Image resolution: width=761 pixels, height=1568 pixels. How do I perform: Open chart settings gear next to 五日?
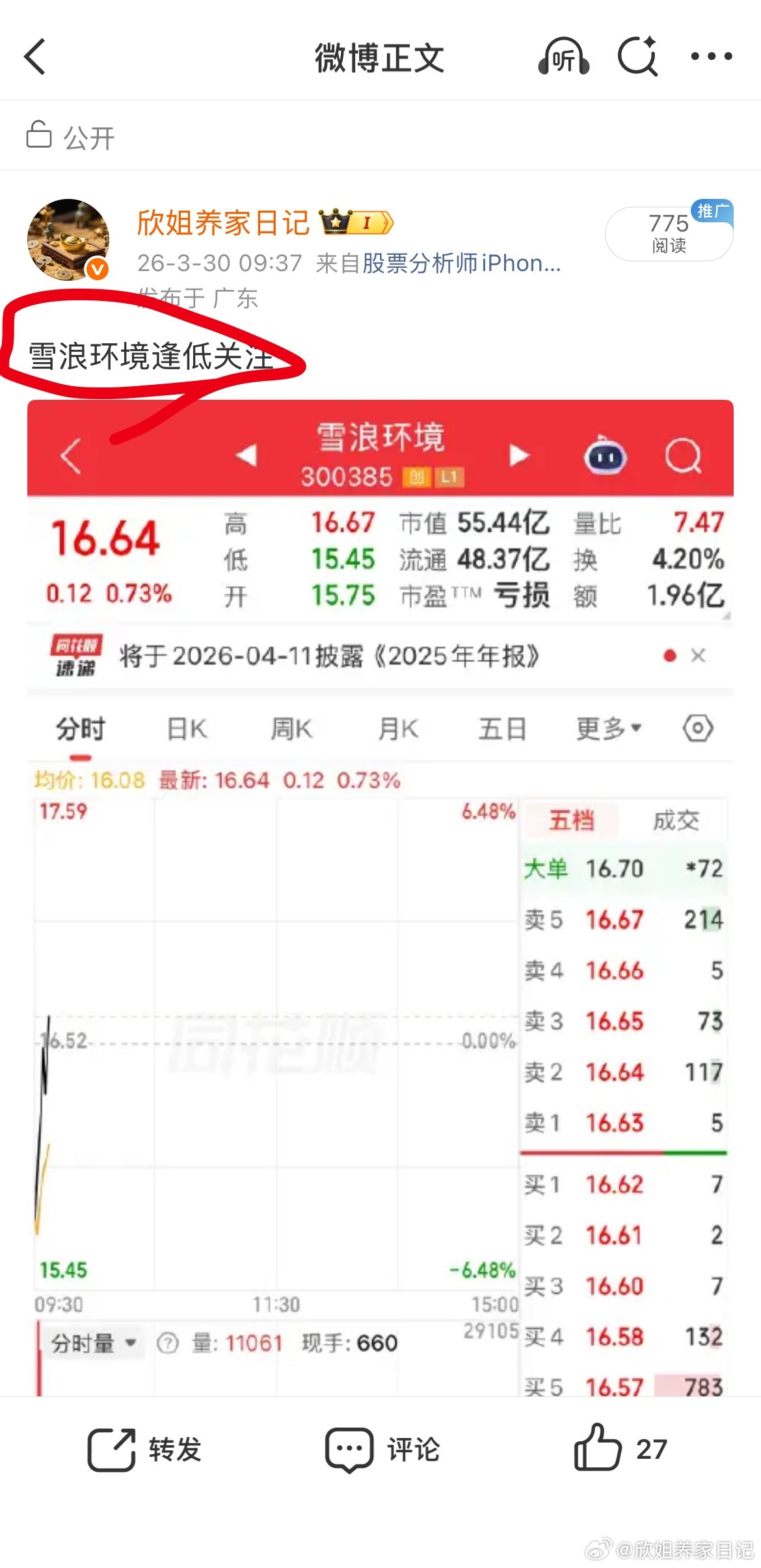click(697, 729)
